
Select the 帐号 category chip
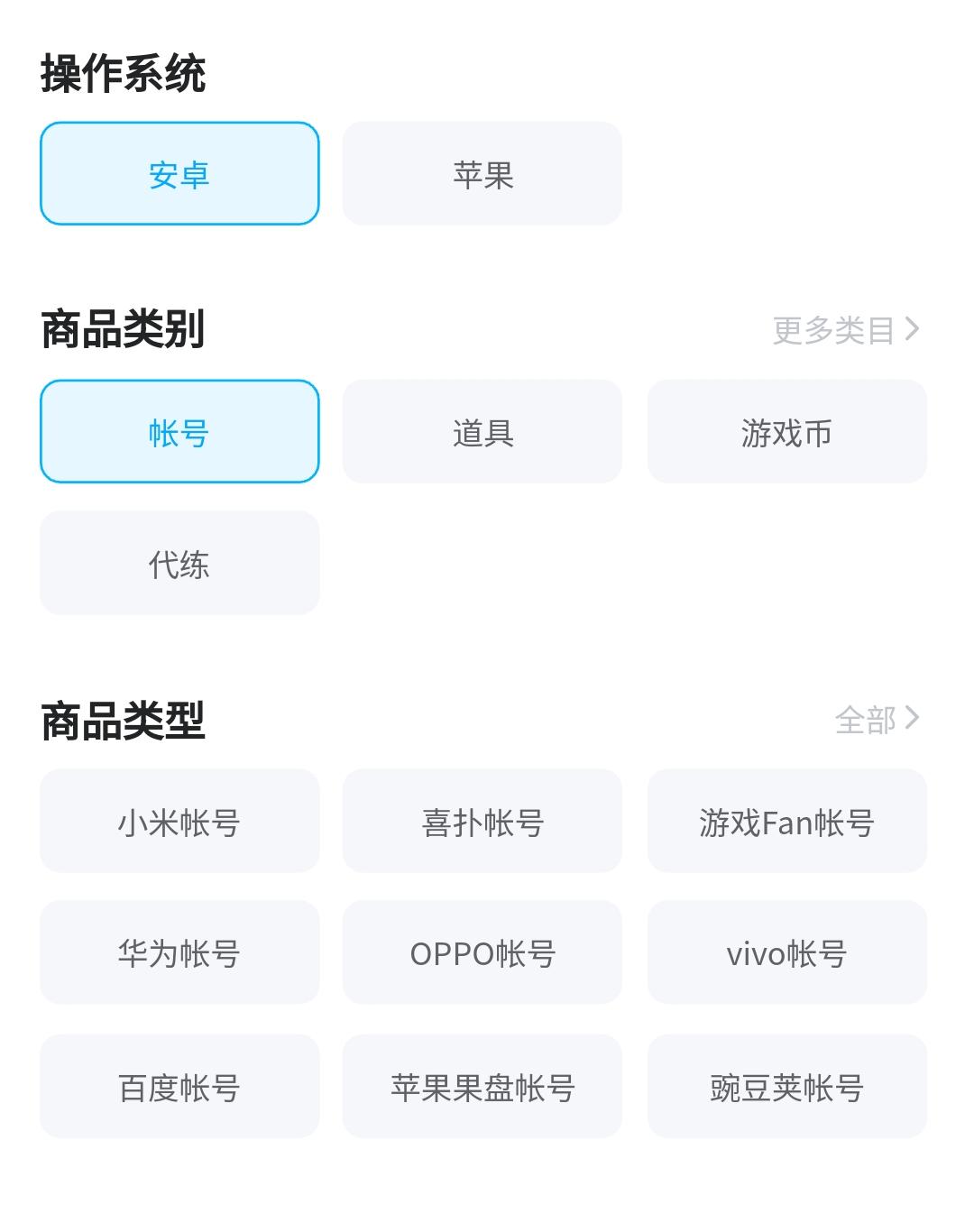(x=179, y=432)
